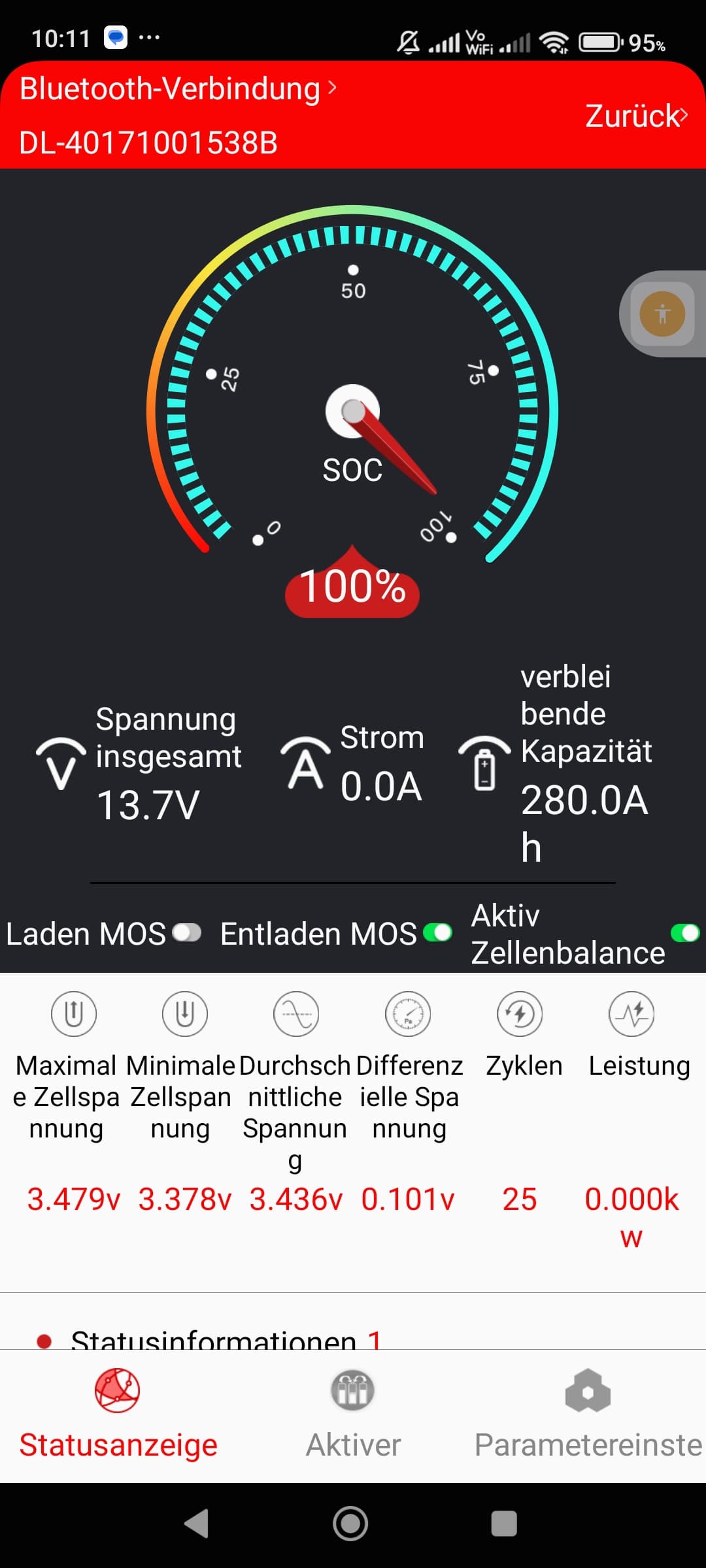Tap Zurück in the header
The image size is (706, 1568).
pos(635,116)
